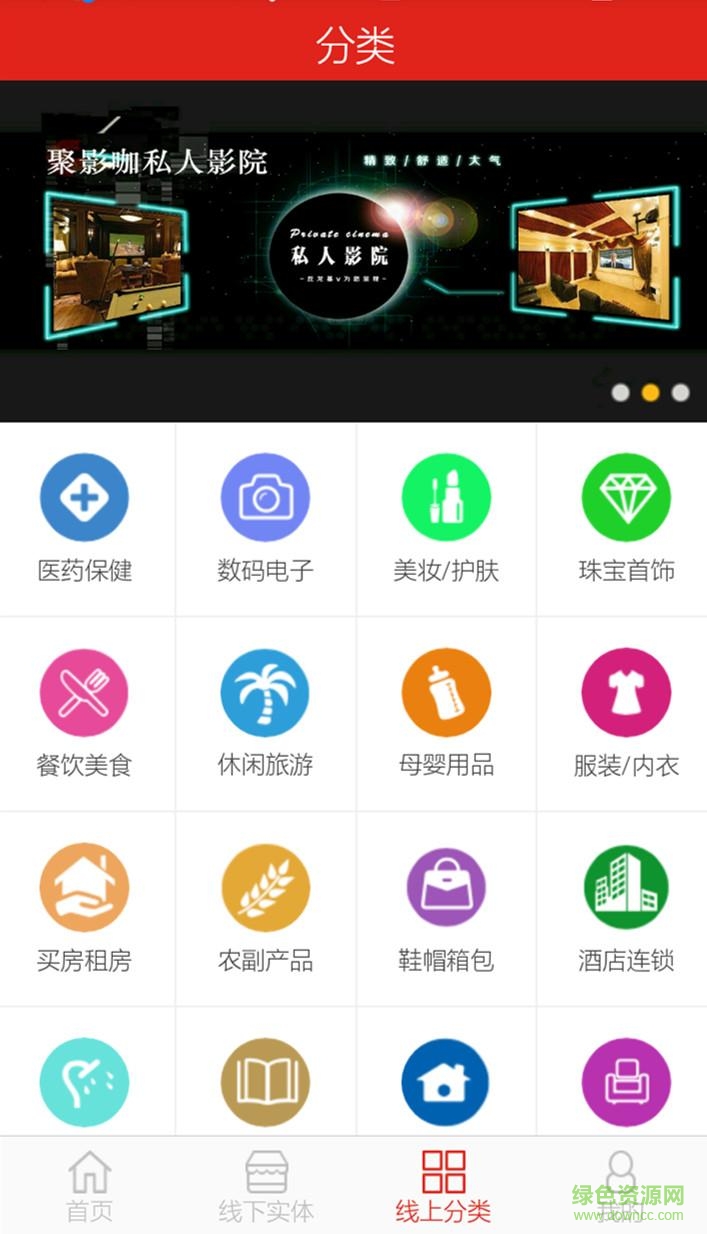Switch to the 线下实体 tab

click(266, 1187)
